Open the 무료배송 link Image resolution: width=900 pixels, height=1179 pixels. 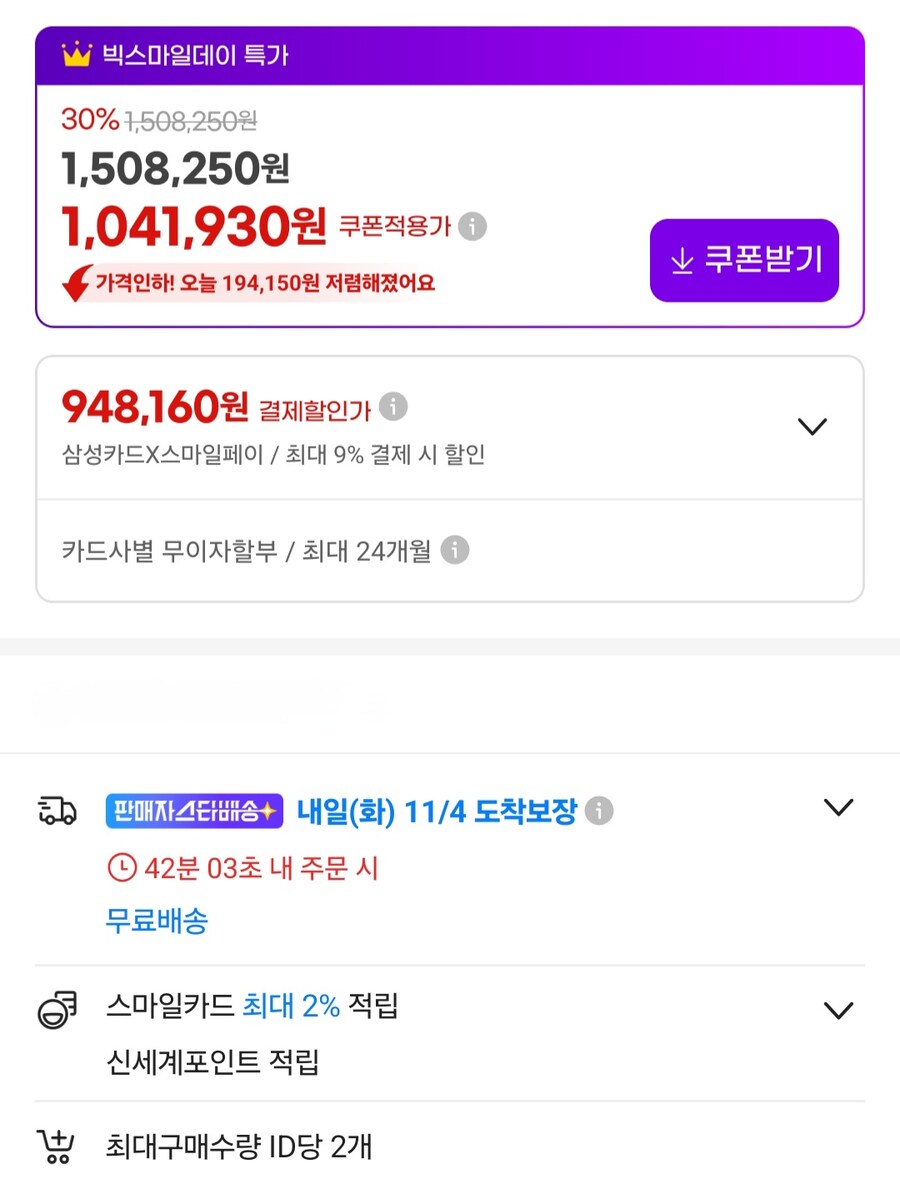click(156, 922)
